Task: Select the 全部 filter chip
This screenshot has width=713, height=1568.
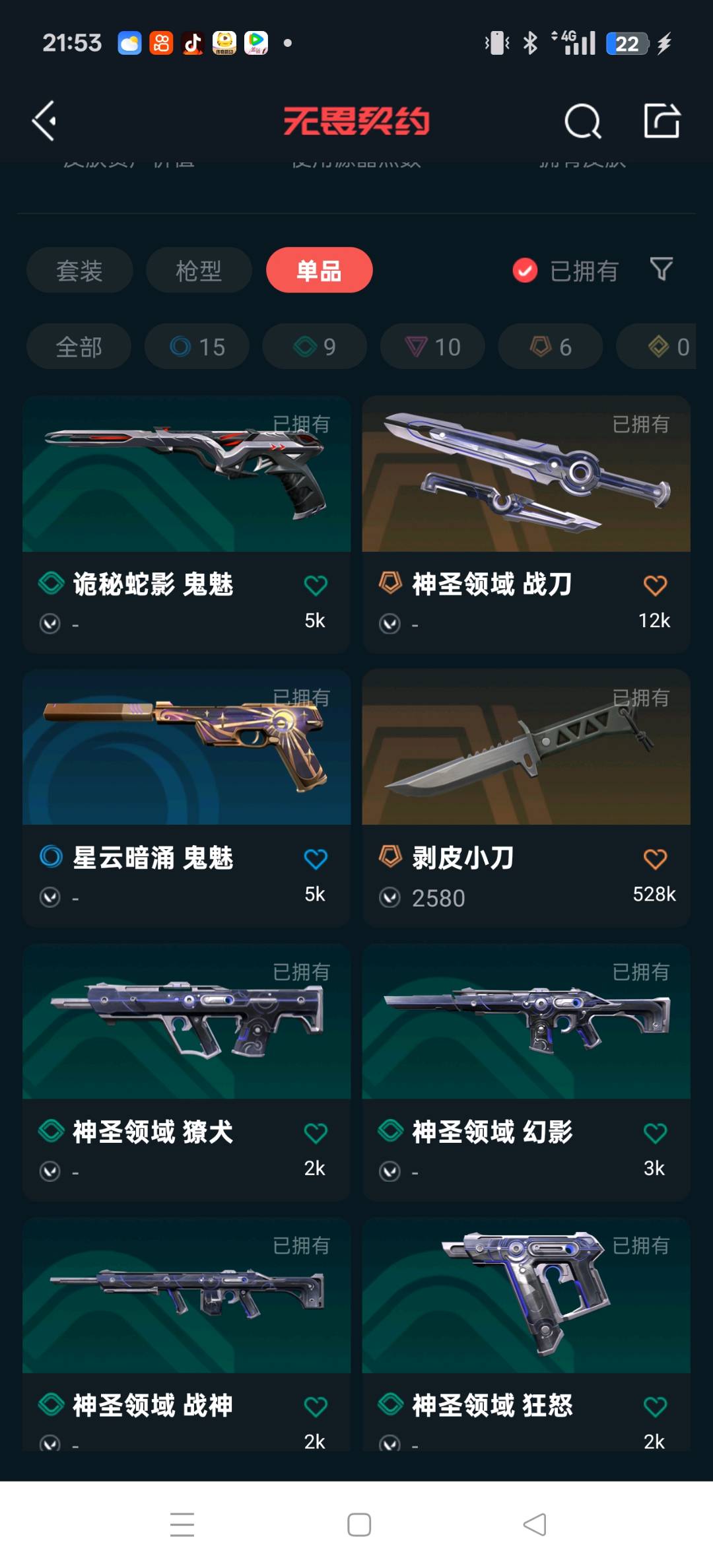Action: pyautogui.click(x=79, y=347)
